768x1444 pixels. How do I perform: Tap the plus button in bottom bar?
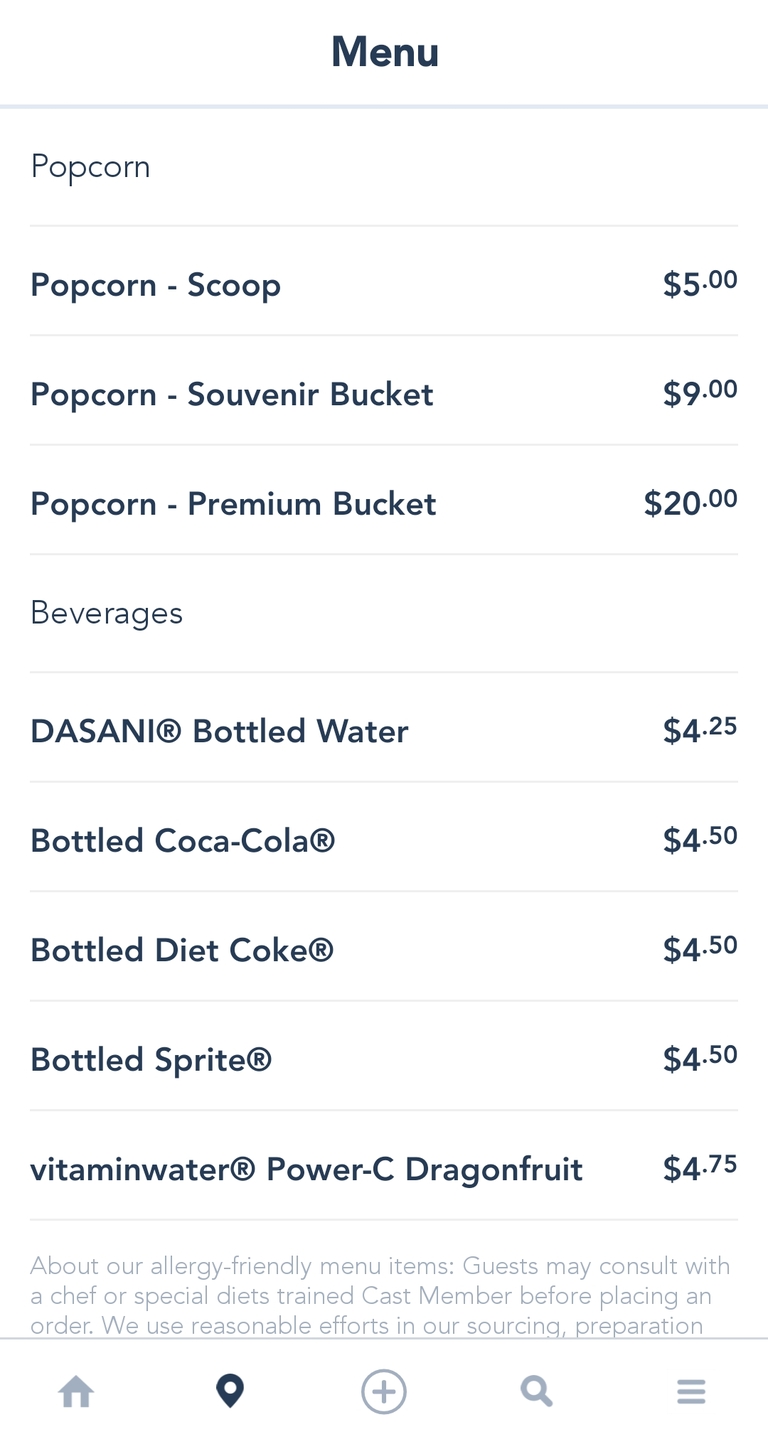click(384, 1391)
